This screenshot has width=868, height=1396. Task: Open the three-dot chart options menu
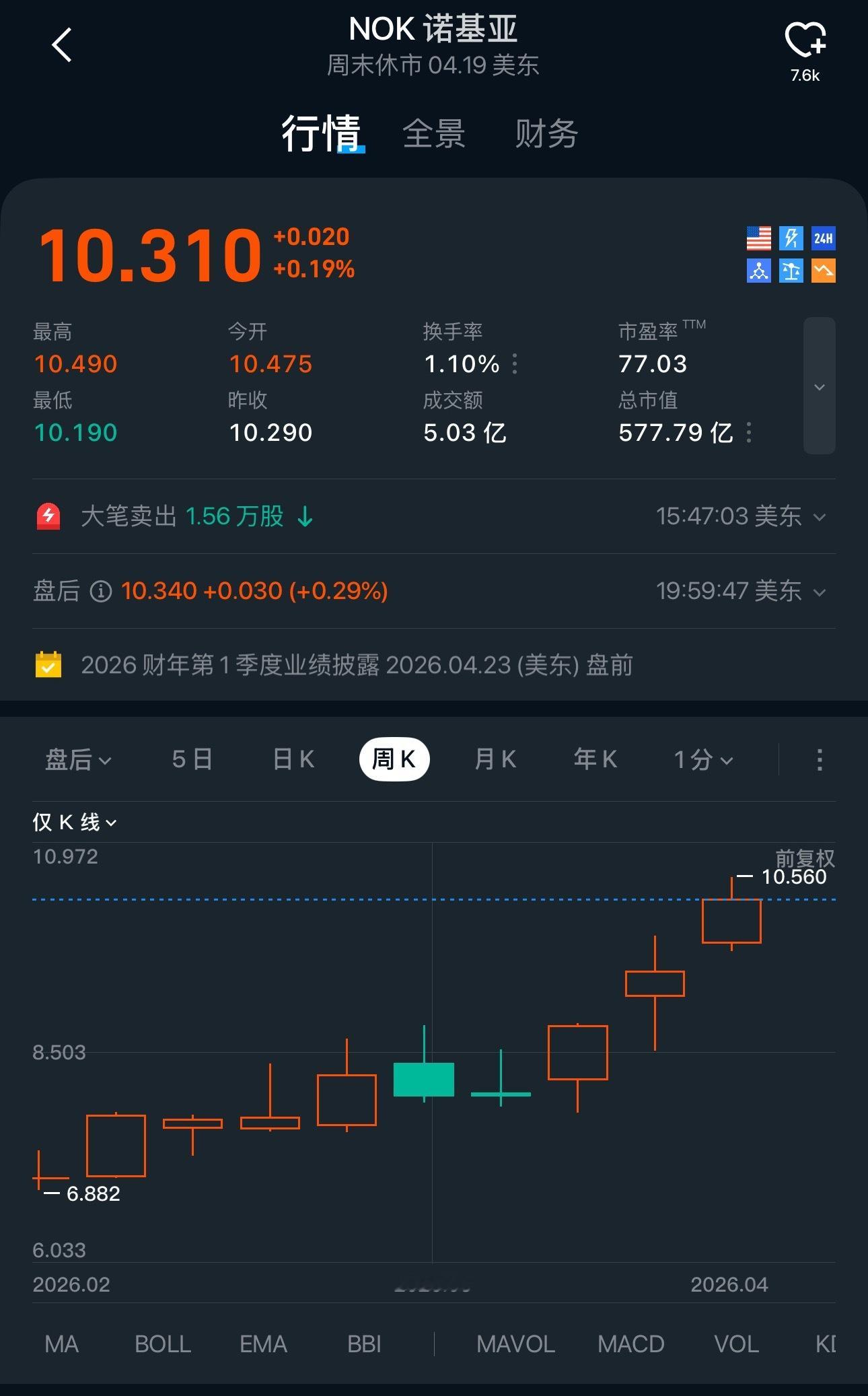point(820,759)
